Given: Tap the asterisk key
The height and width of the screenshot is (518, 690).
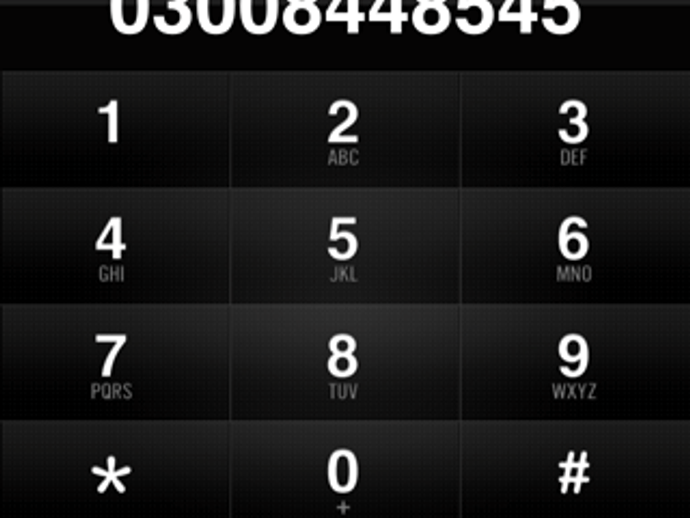Looking at the screenshot, I should click(x=112, y=474).
